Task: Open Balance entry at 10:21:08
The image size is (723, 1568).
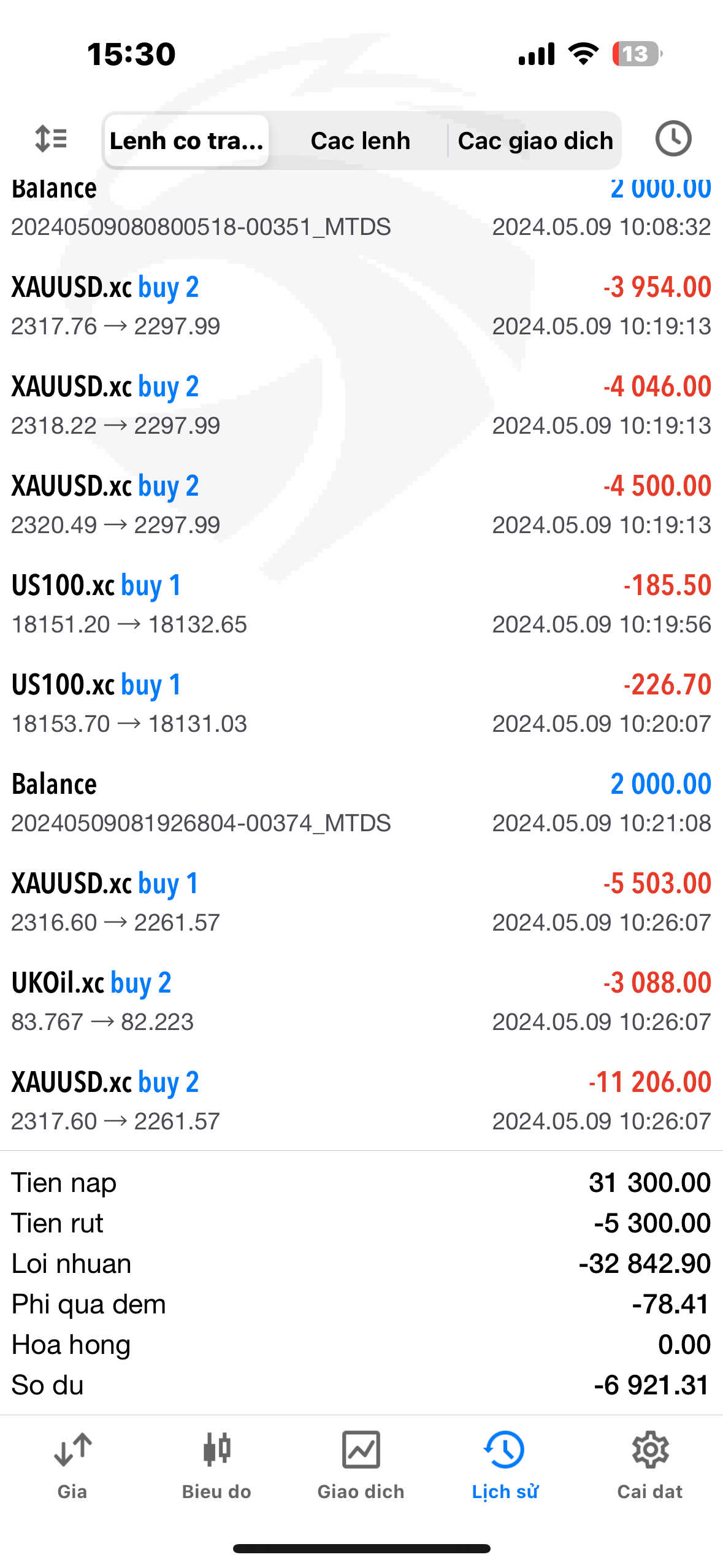Action: [361, 802]
